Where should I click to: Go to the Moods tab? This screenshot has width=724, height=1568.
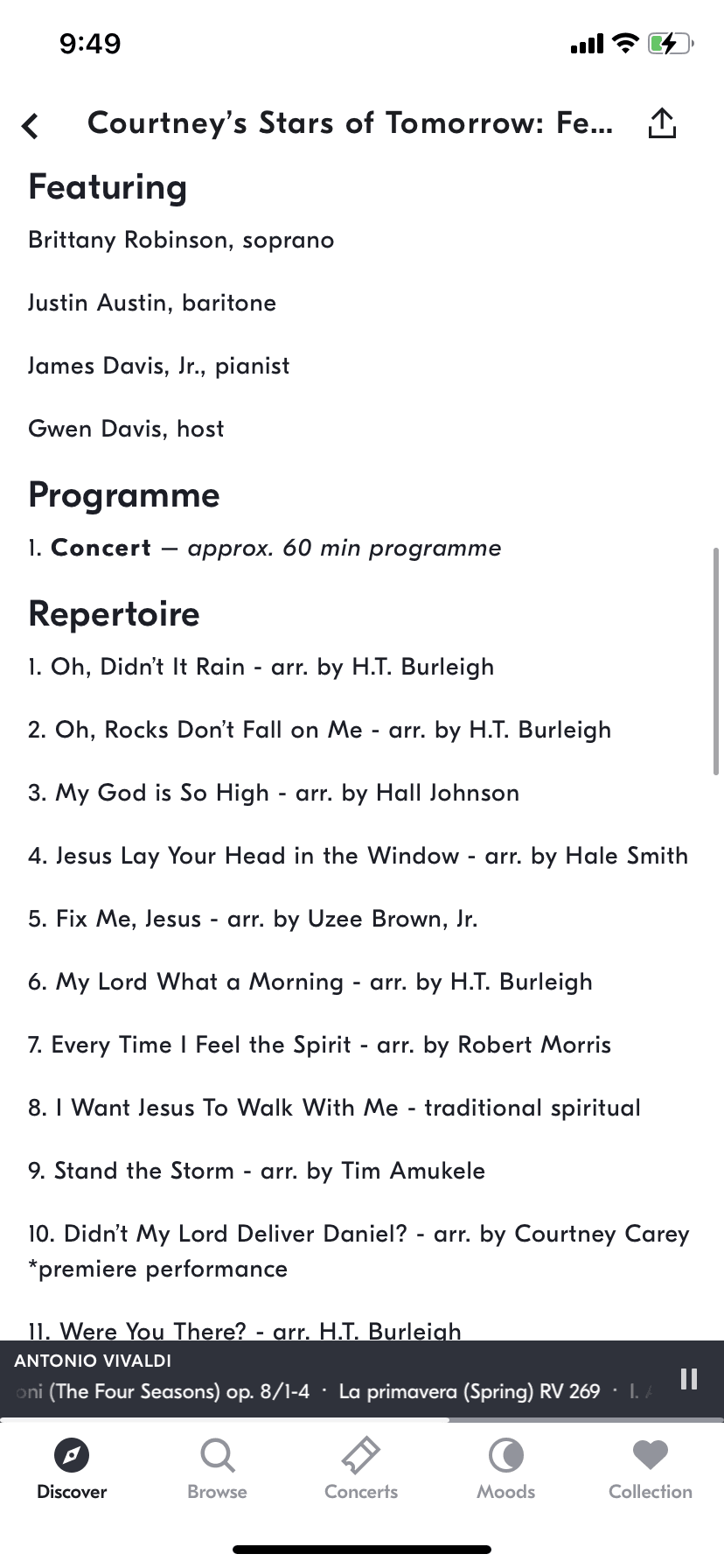[x=506, y=1469]
